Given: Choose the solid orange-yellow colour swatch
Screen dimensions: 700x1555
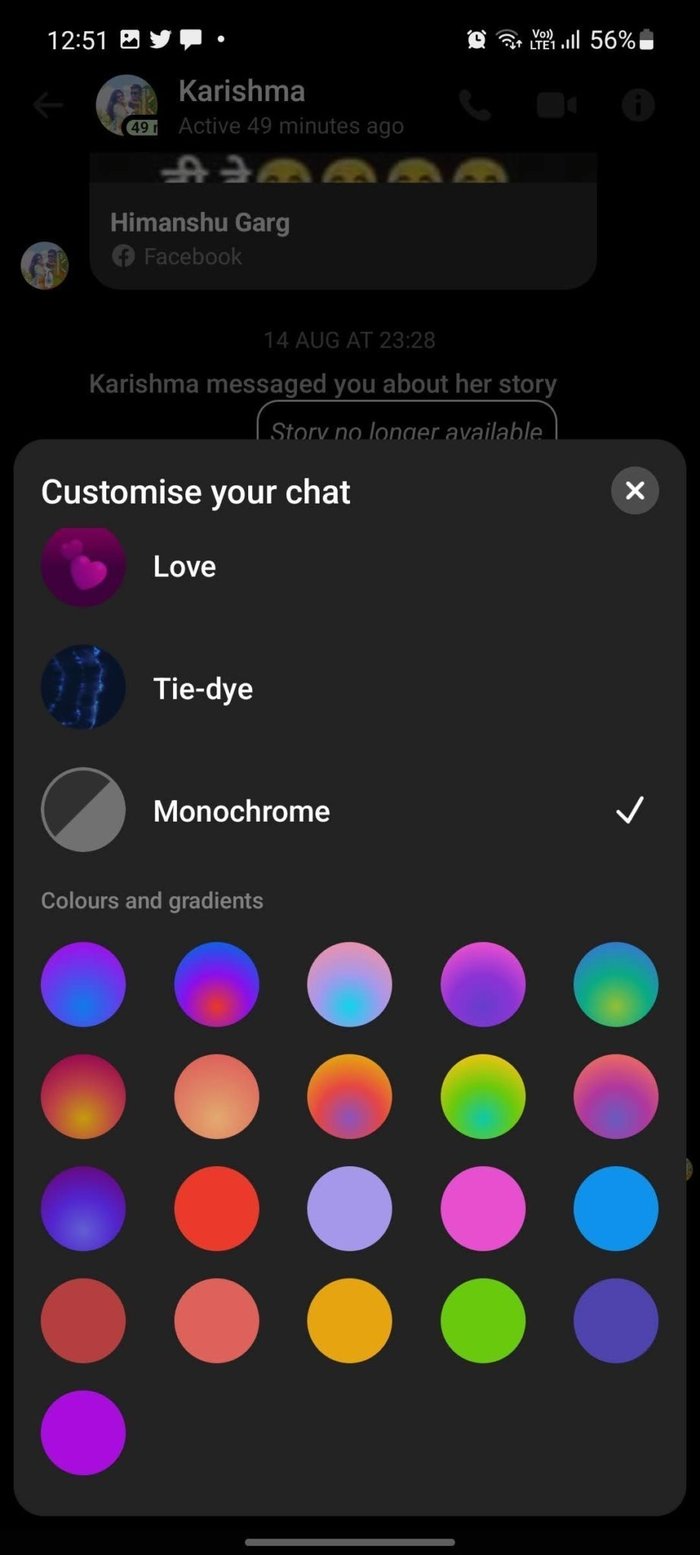Looking at the screenshot, I should click(349, 1320).
